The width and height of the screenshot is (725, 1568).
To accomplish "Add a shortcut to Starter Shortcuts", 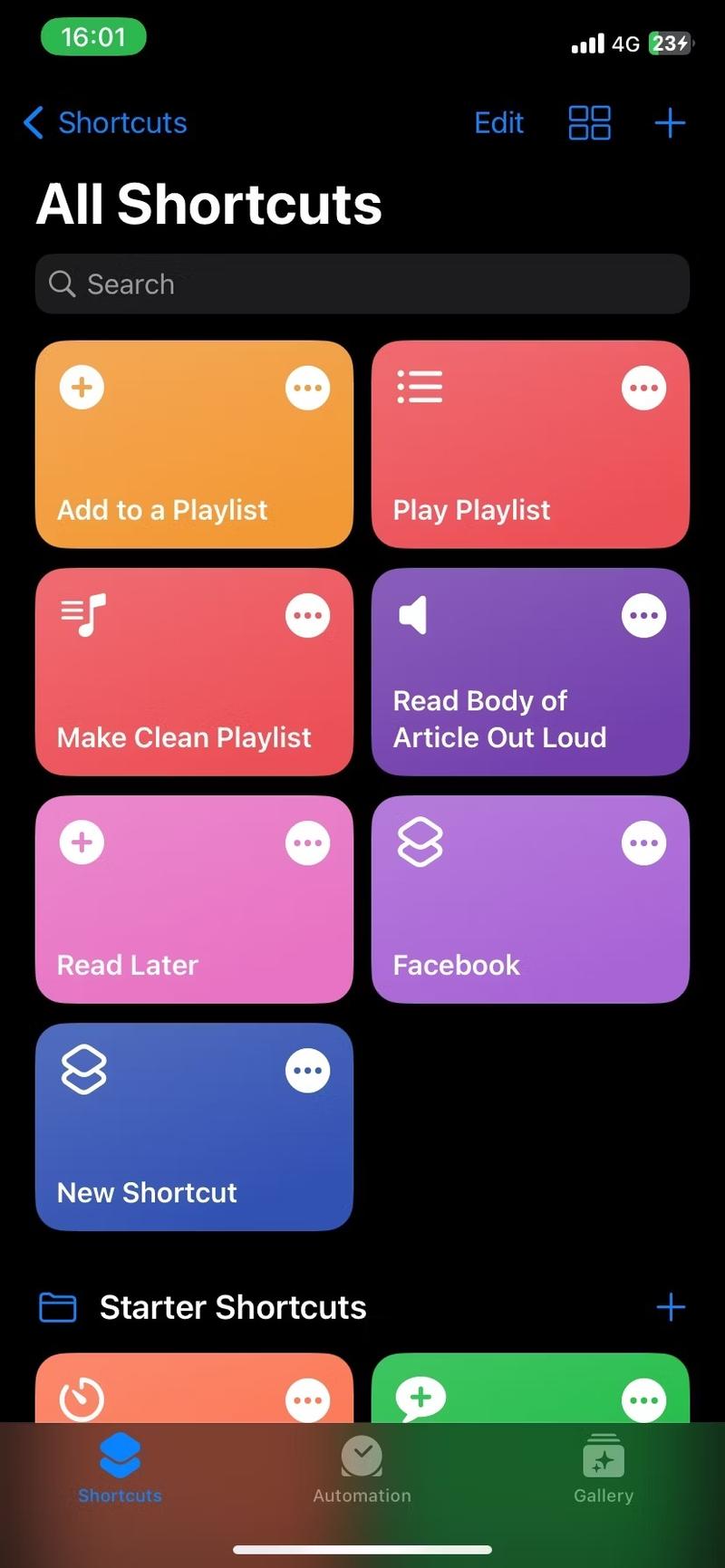I will (x=670, y=1307).
